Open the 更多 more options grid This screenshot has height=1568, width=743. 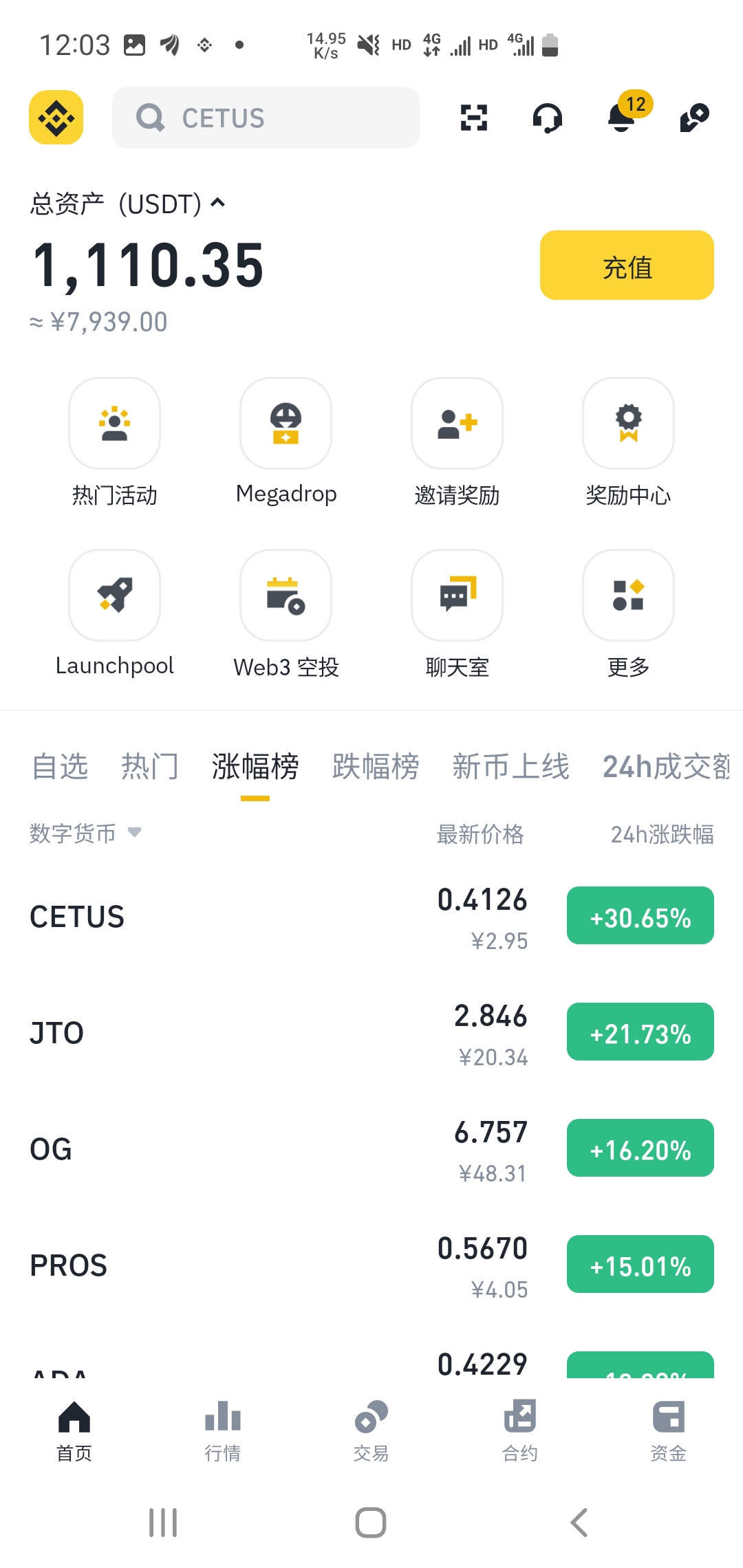tap(627, 616)
